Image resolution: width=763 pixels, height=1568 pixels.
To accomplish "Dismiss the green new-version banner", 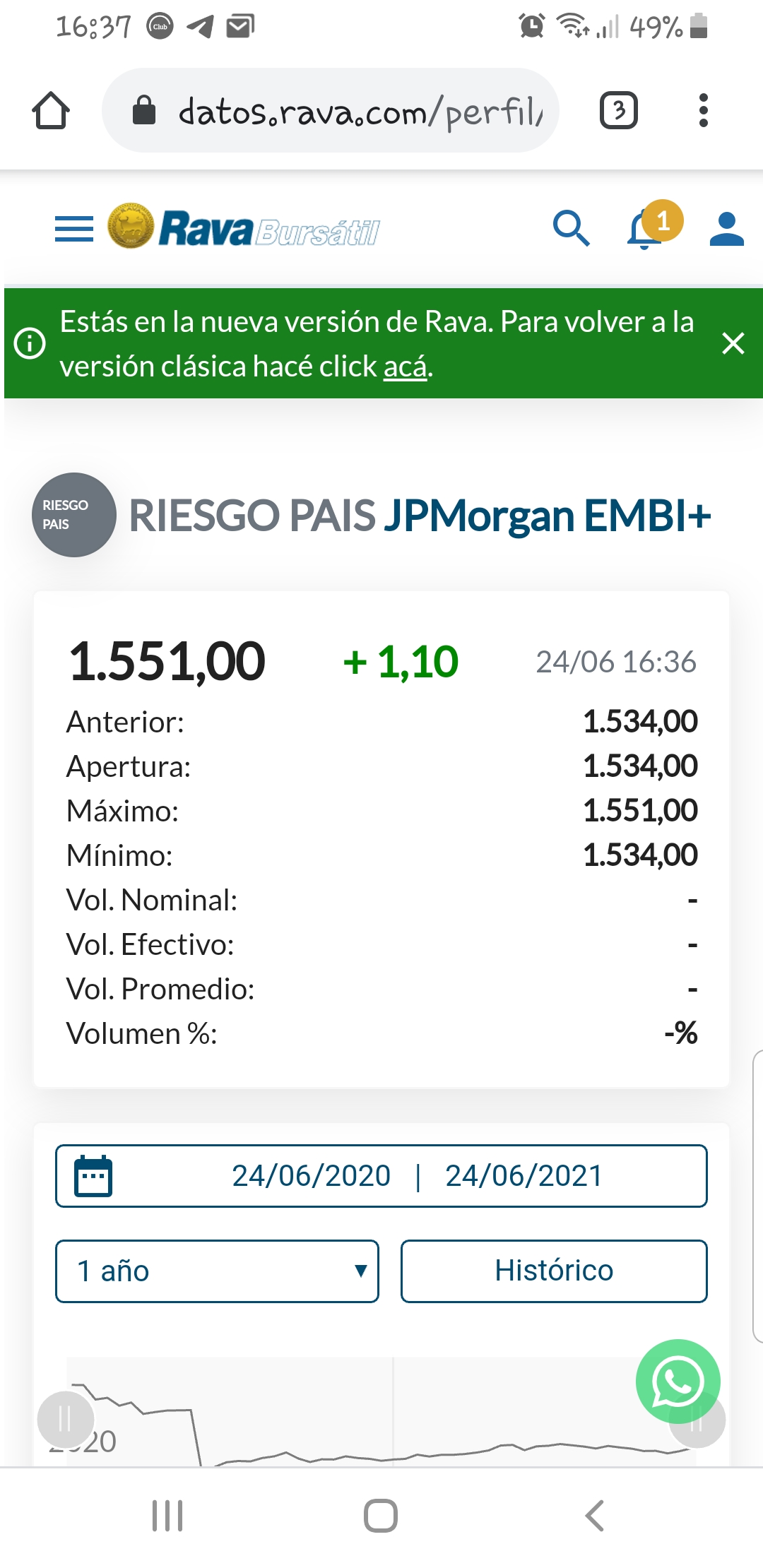I will tap(733, 343).
